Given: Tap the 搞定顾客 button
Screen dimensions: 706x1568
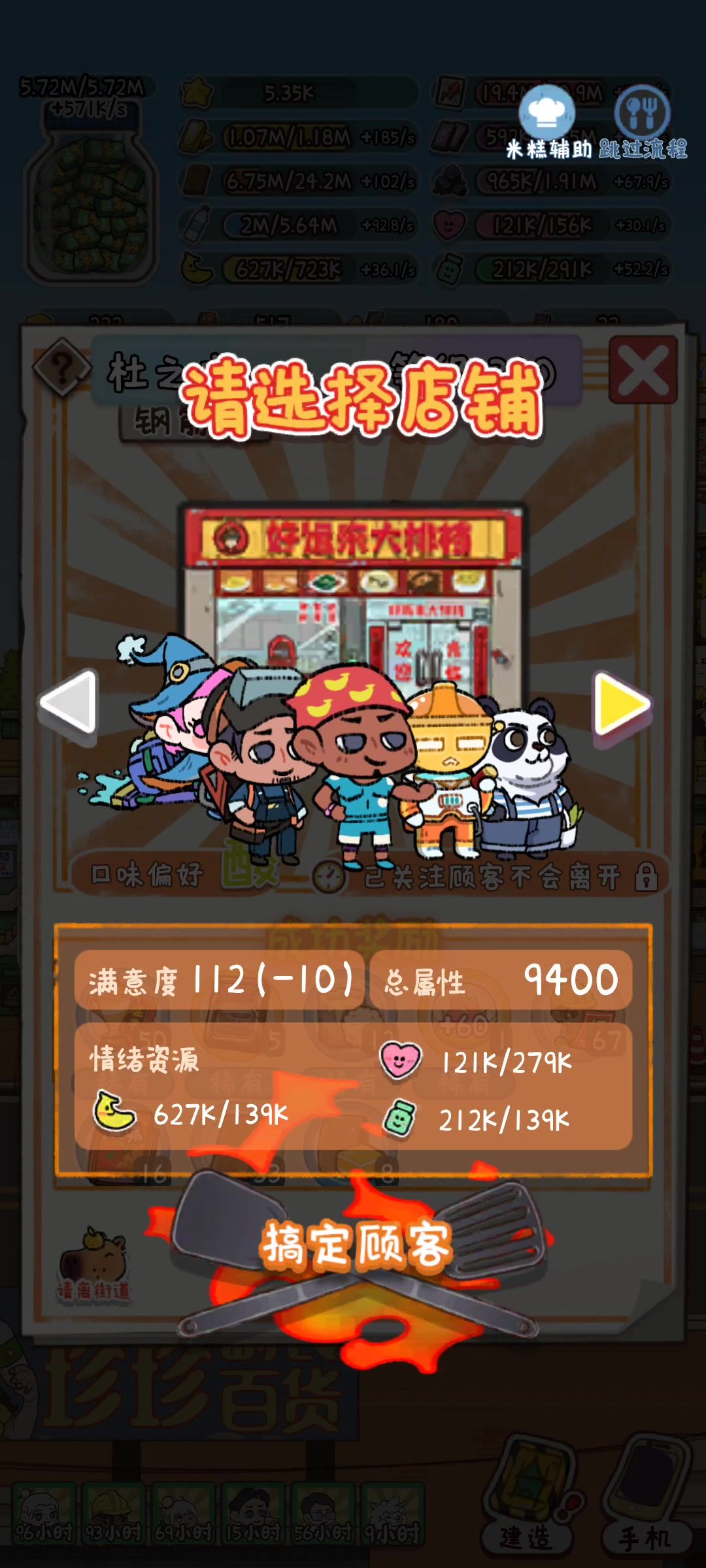Looking at the screenshot, I should pyautogui.click(x=356, y=1245).
